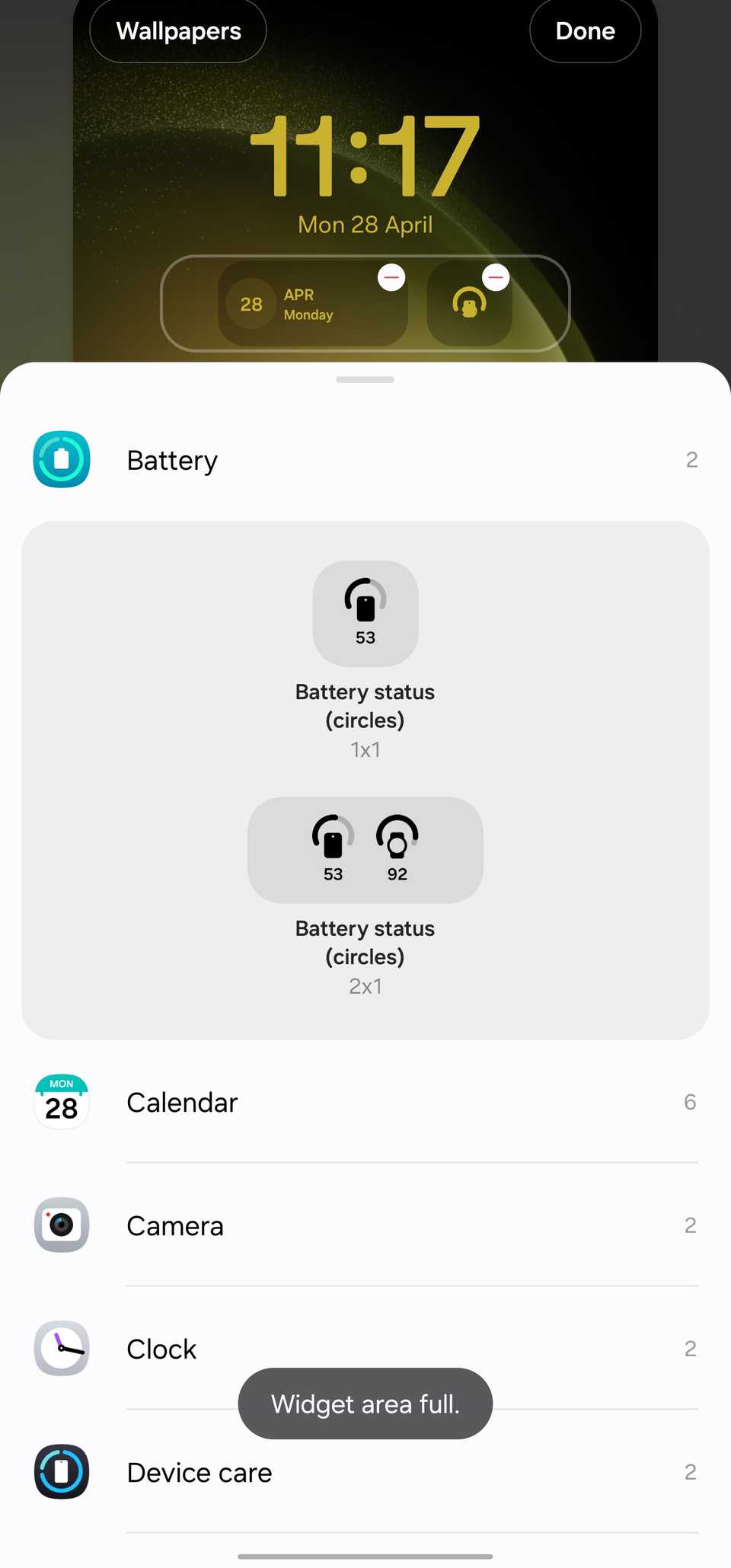Remove the battery widget from the lock screen
This screenshot has height=1568, width=731.
click(496, 277)
